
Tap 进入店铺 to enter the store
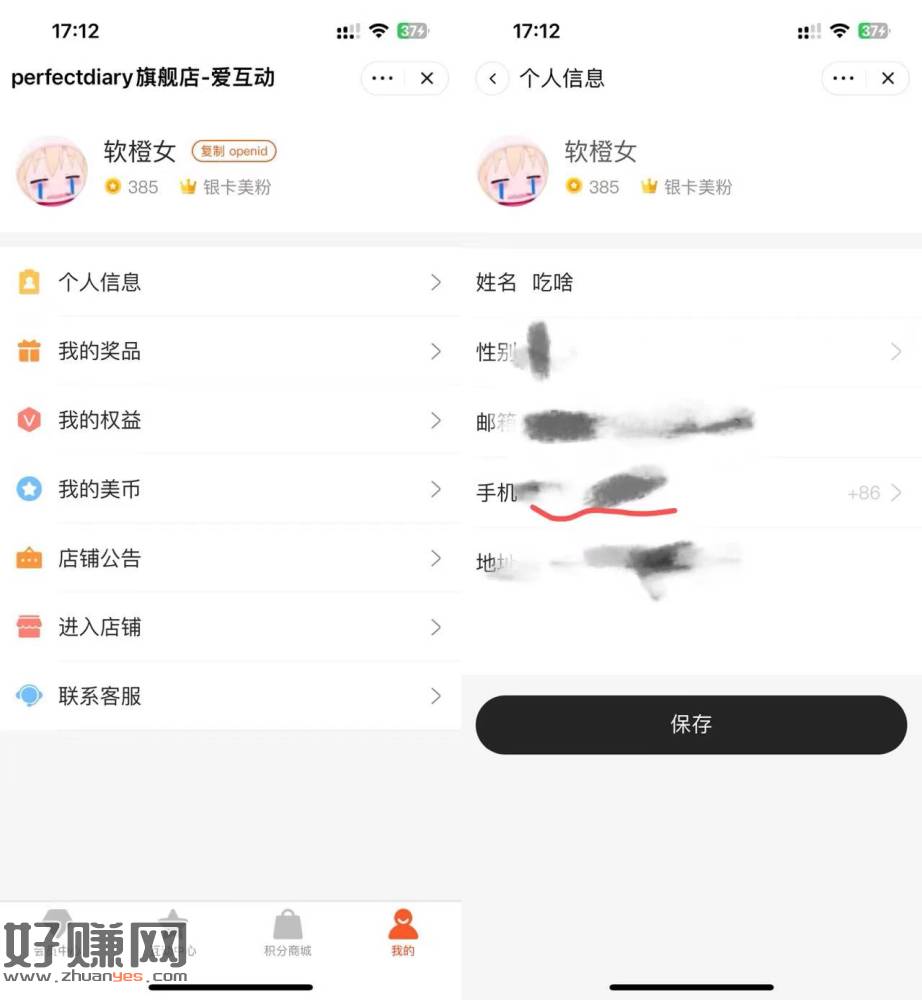[230, 628]
